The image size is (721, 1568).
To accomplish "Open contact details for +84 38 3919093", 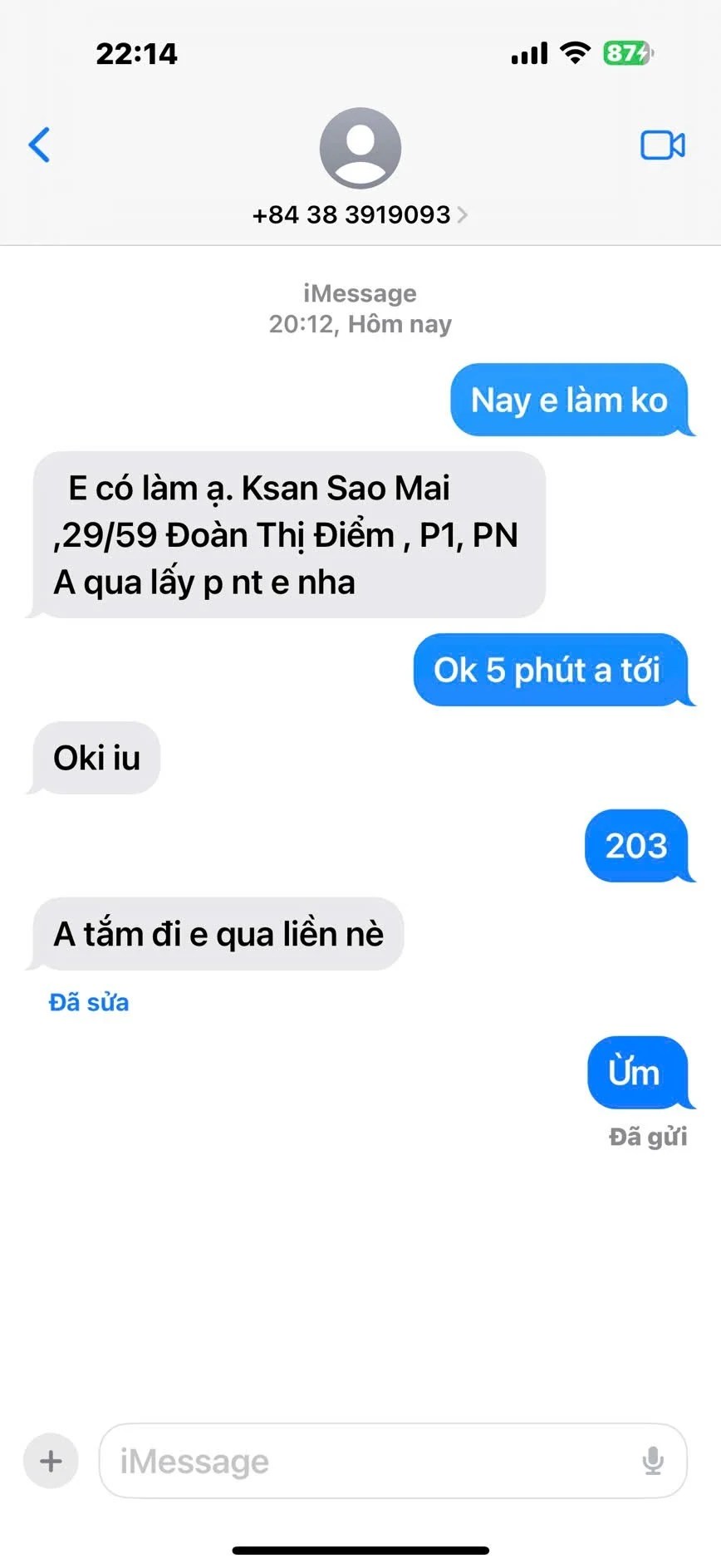I will tap(360, 214).
